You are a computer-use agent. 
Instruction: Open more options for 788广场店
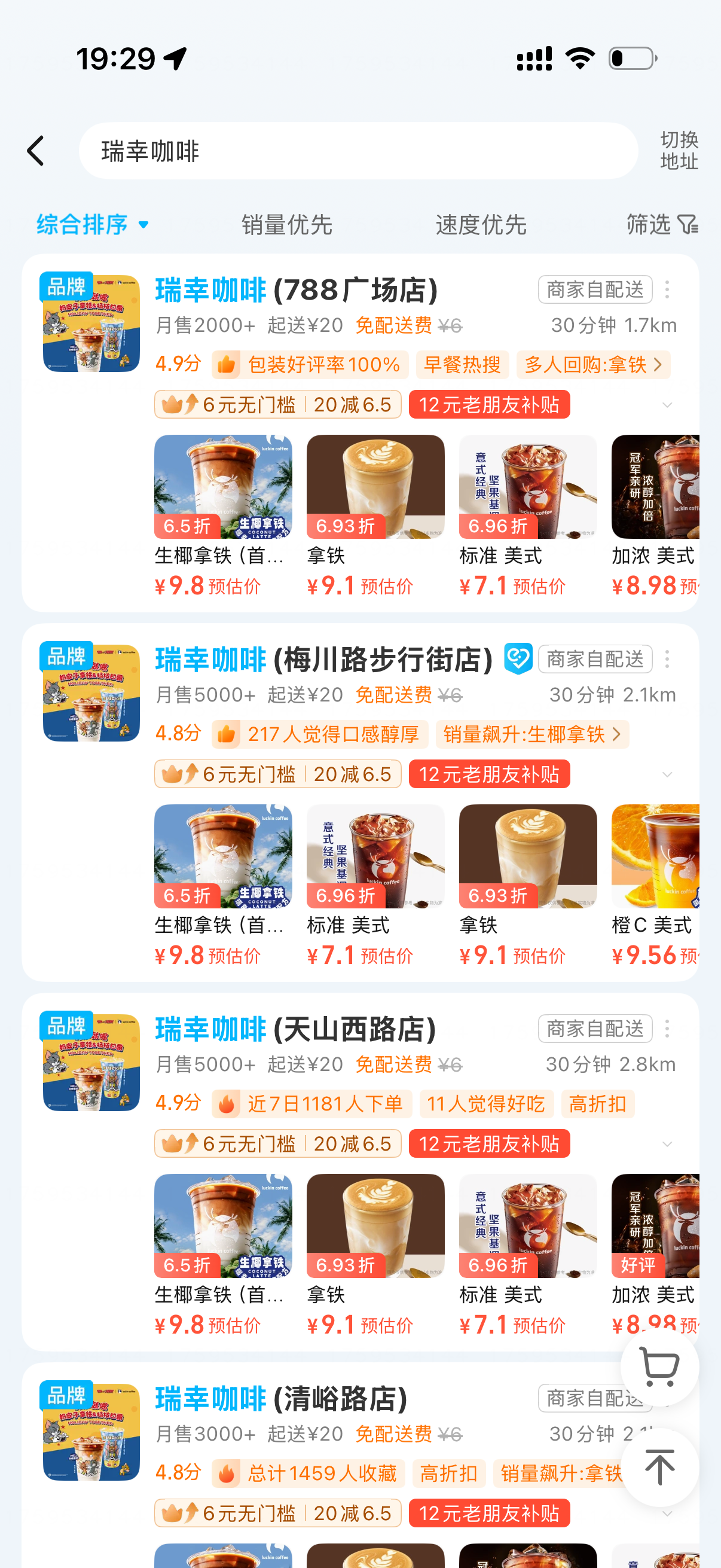(x=667, y=289)
